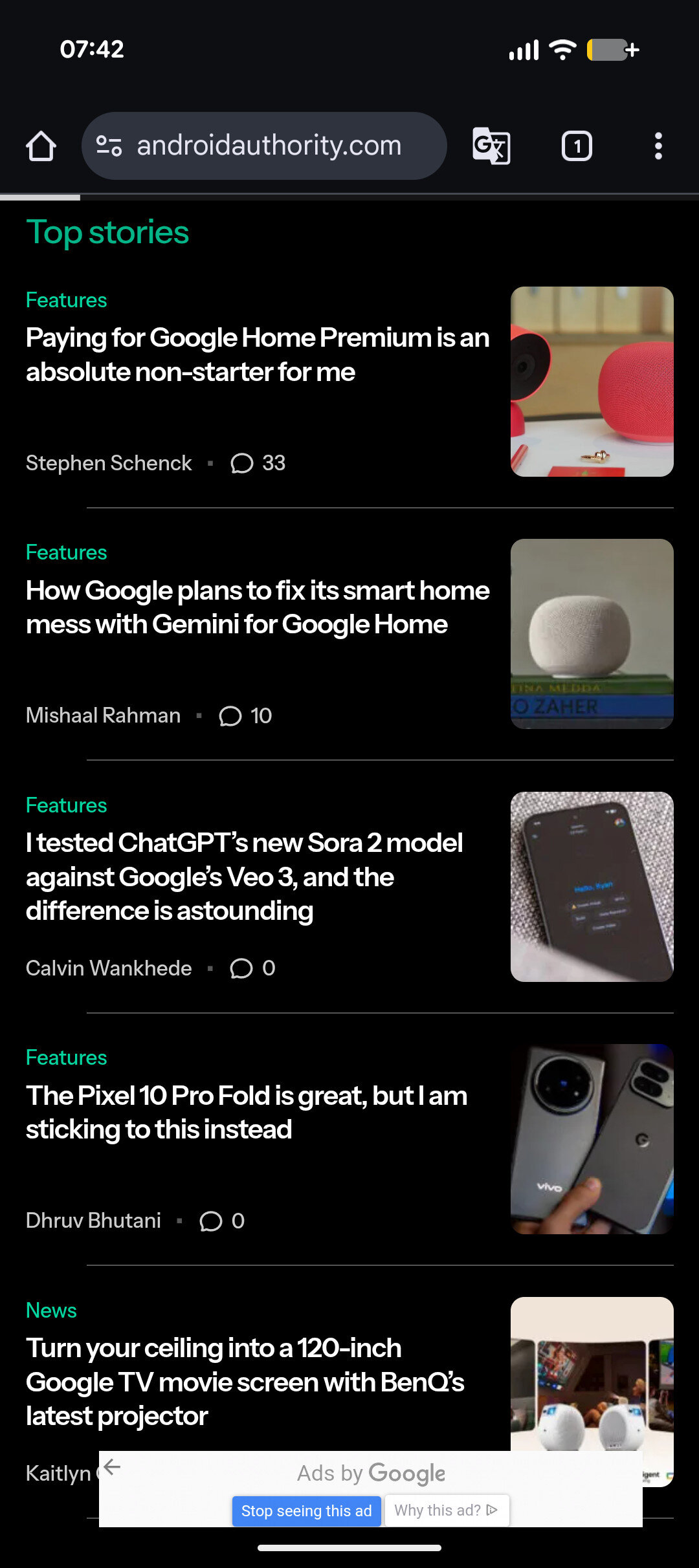
Task: View author Calvin Wankhede's page
Action: pyautogui.click(x=109, y=968)
